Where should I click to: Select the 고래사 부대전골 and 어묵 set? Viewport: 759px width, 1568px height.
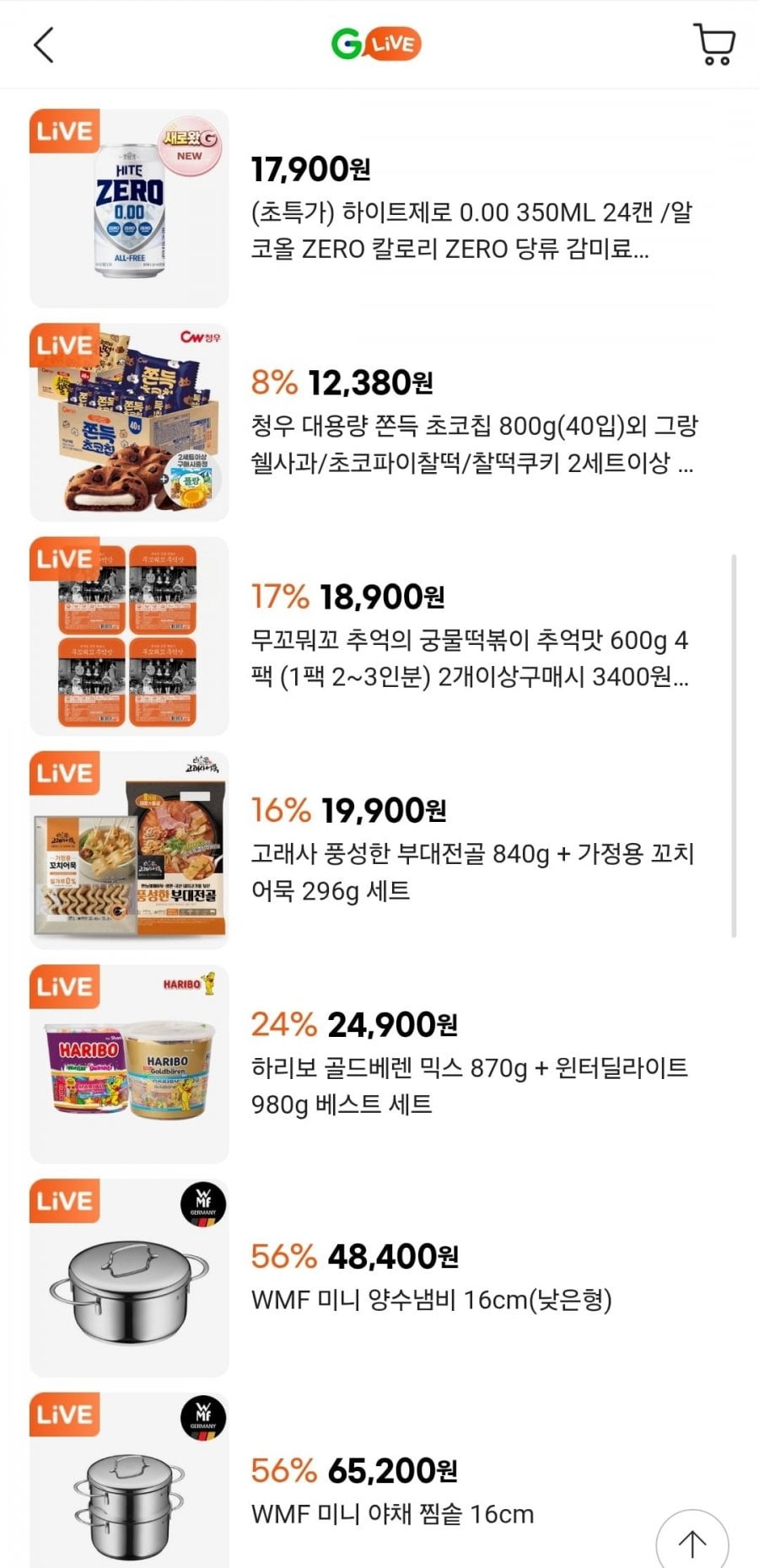[471, 872]
